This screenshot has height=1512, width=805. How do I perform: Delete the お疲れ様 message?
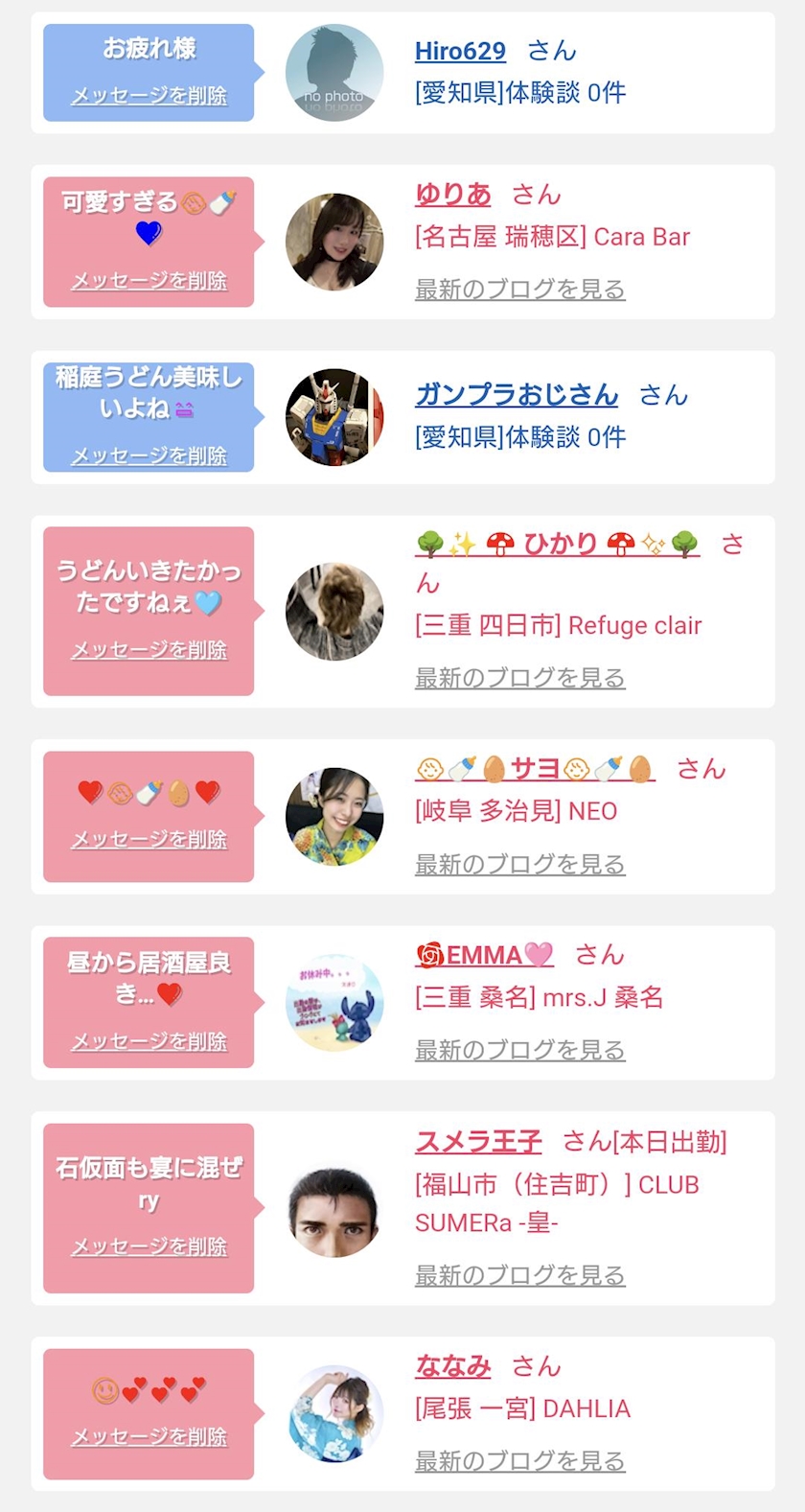click(149, 96)
